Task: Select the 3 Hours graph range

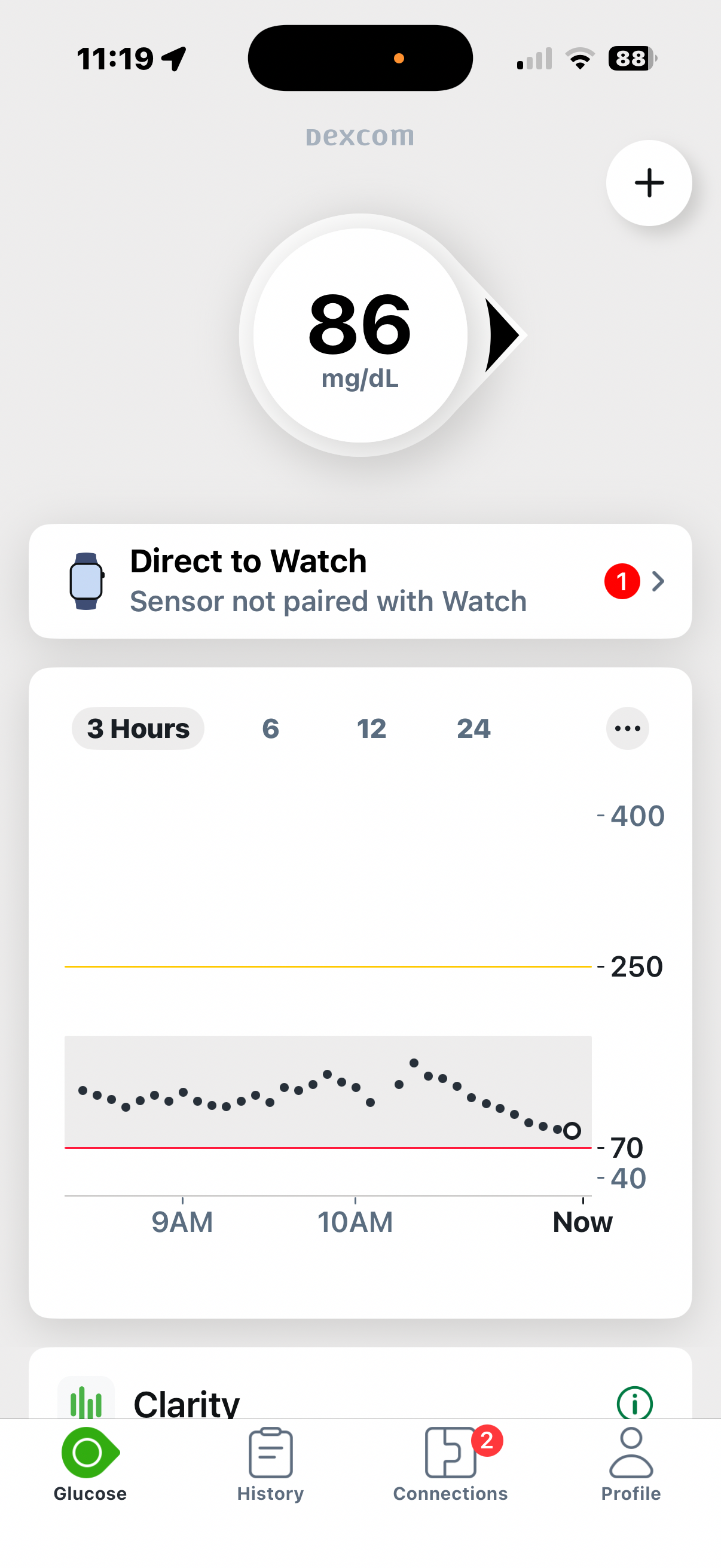Action: point(138,728)
